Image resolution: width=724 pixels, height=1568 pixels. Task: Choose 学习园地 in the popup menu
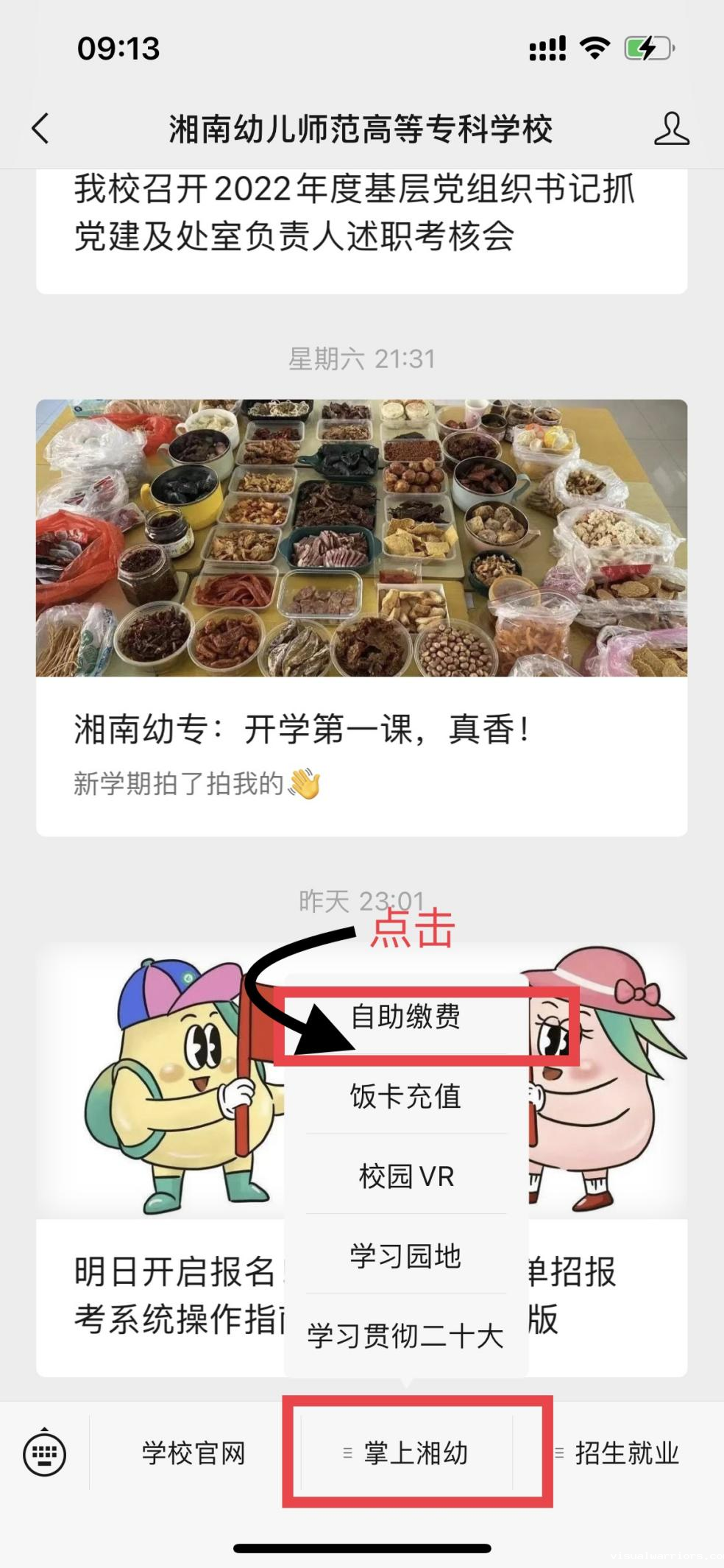(405, 1256)
